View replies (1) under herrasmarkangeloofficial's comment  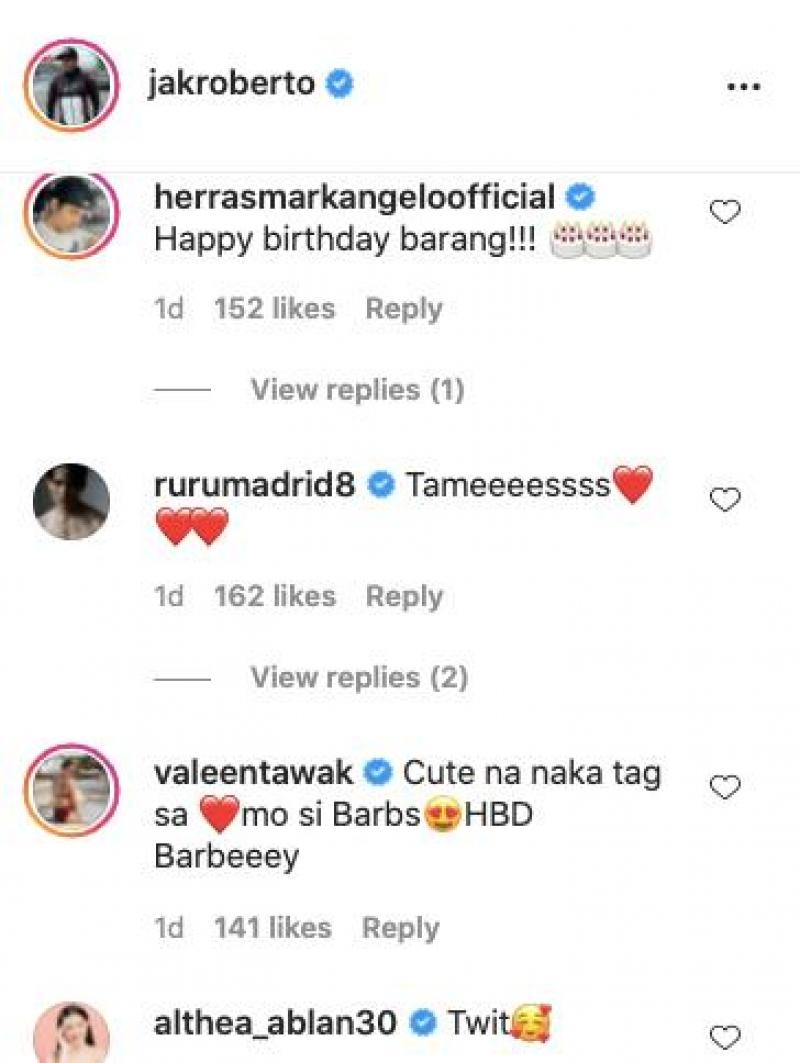[x=357, y=389]
